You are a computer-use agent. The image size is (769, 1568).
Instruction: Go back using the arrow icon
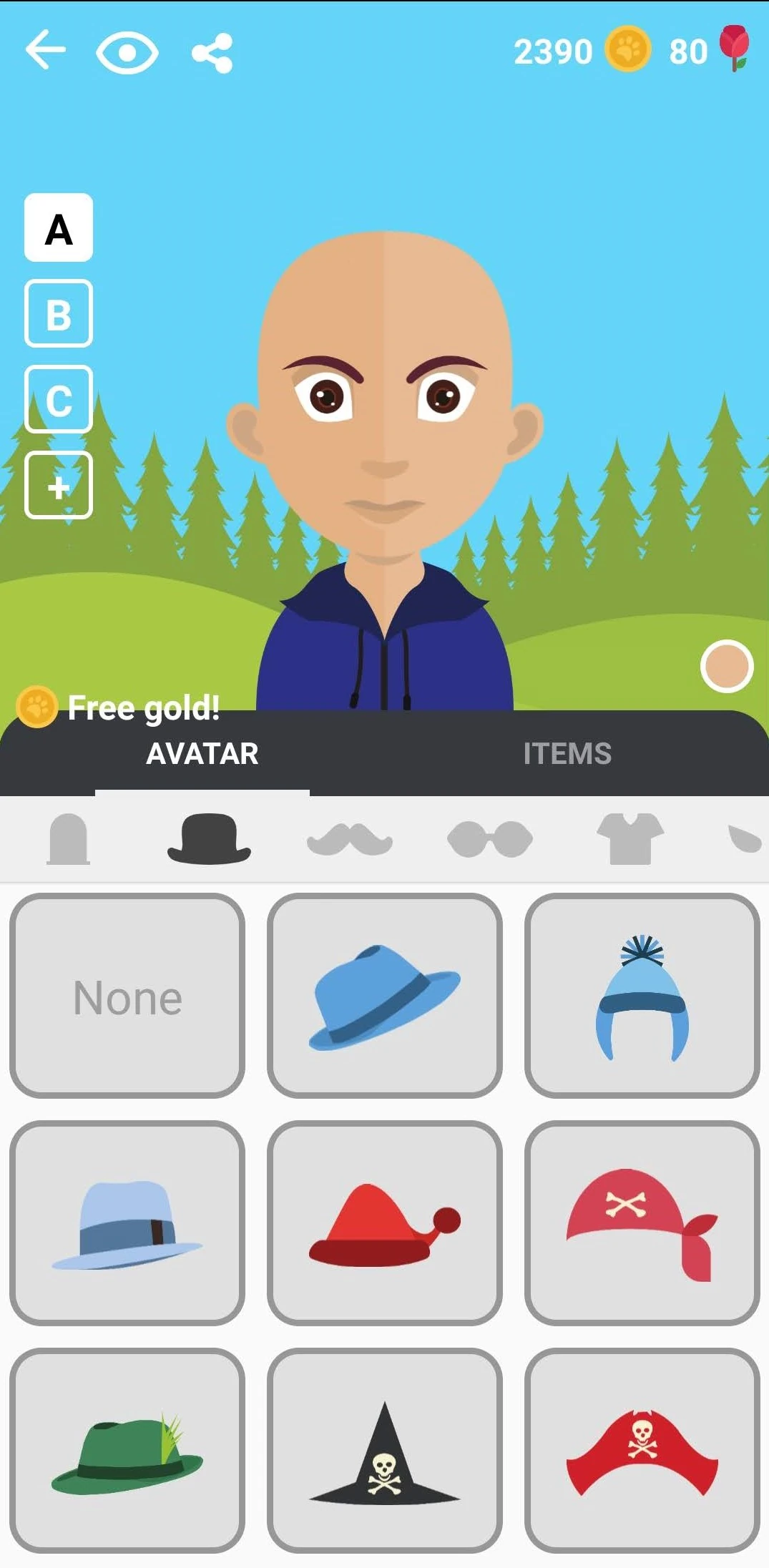(x=45, y=50)
